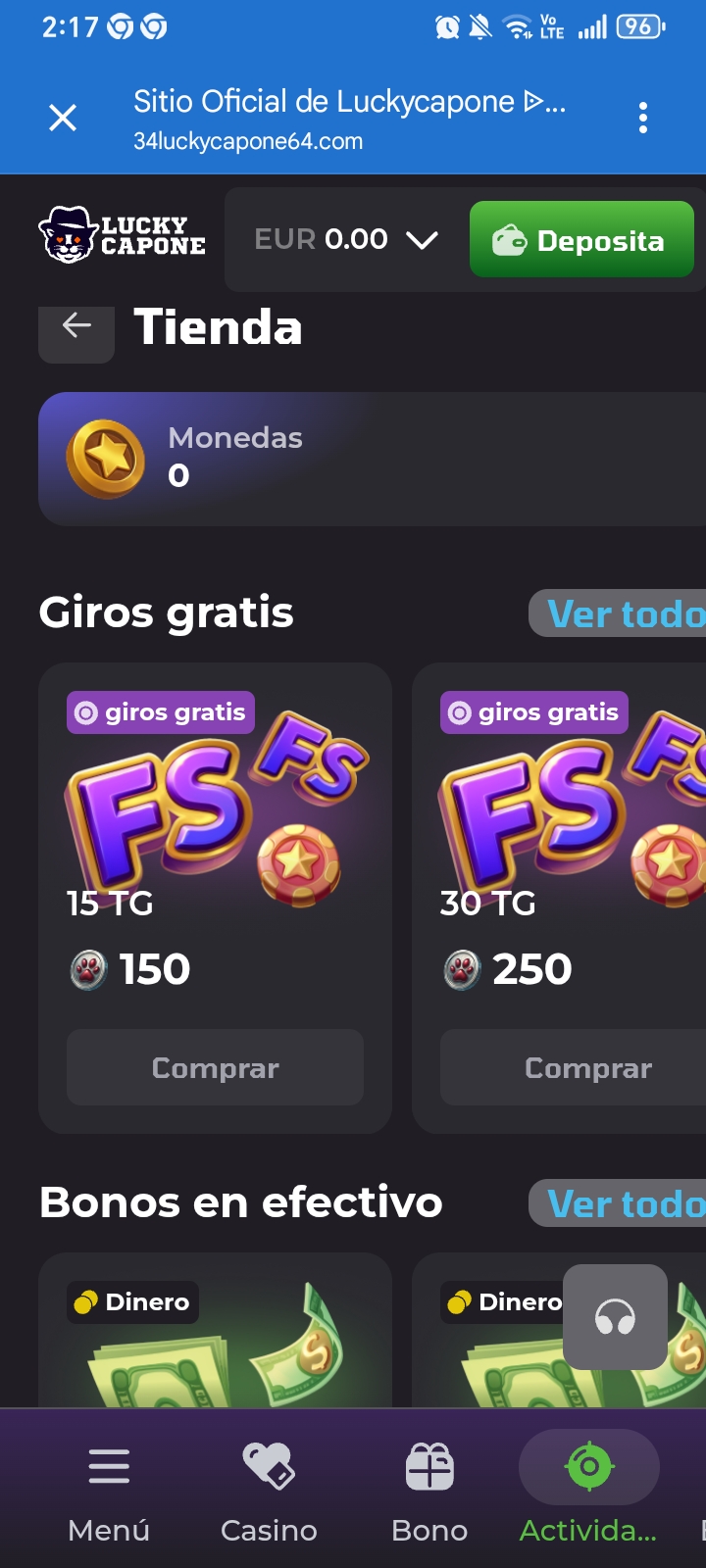Viewport: 706px width, 1568px height.
Task: Select the Monedas coin icon
Action: (x=108, y=458)
